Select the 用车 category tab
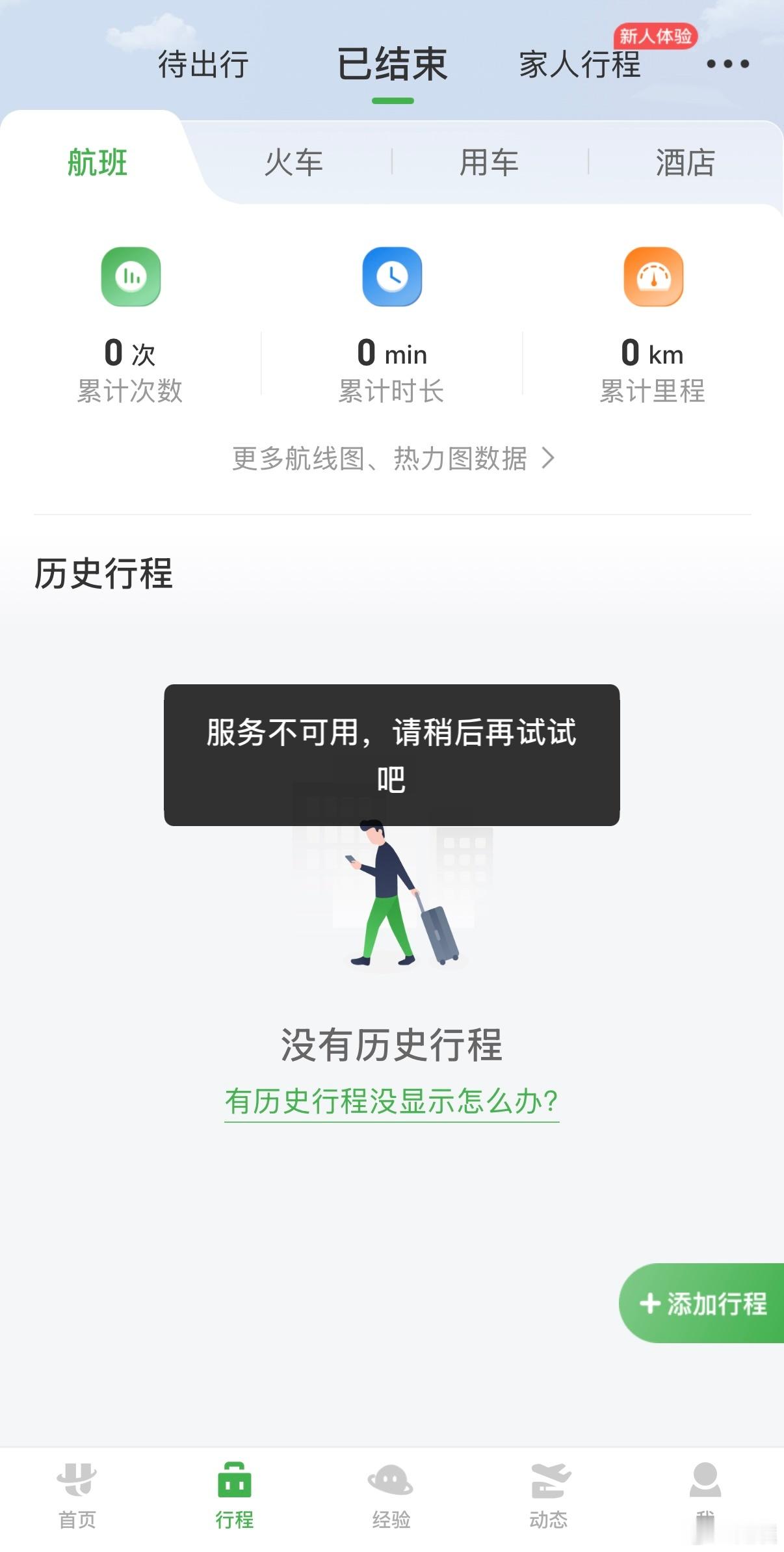 (490, 163)
